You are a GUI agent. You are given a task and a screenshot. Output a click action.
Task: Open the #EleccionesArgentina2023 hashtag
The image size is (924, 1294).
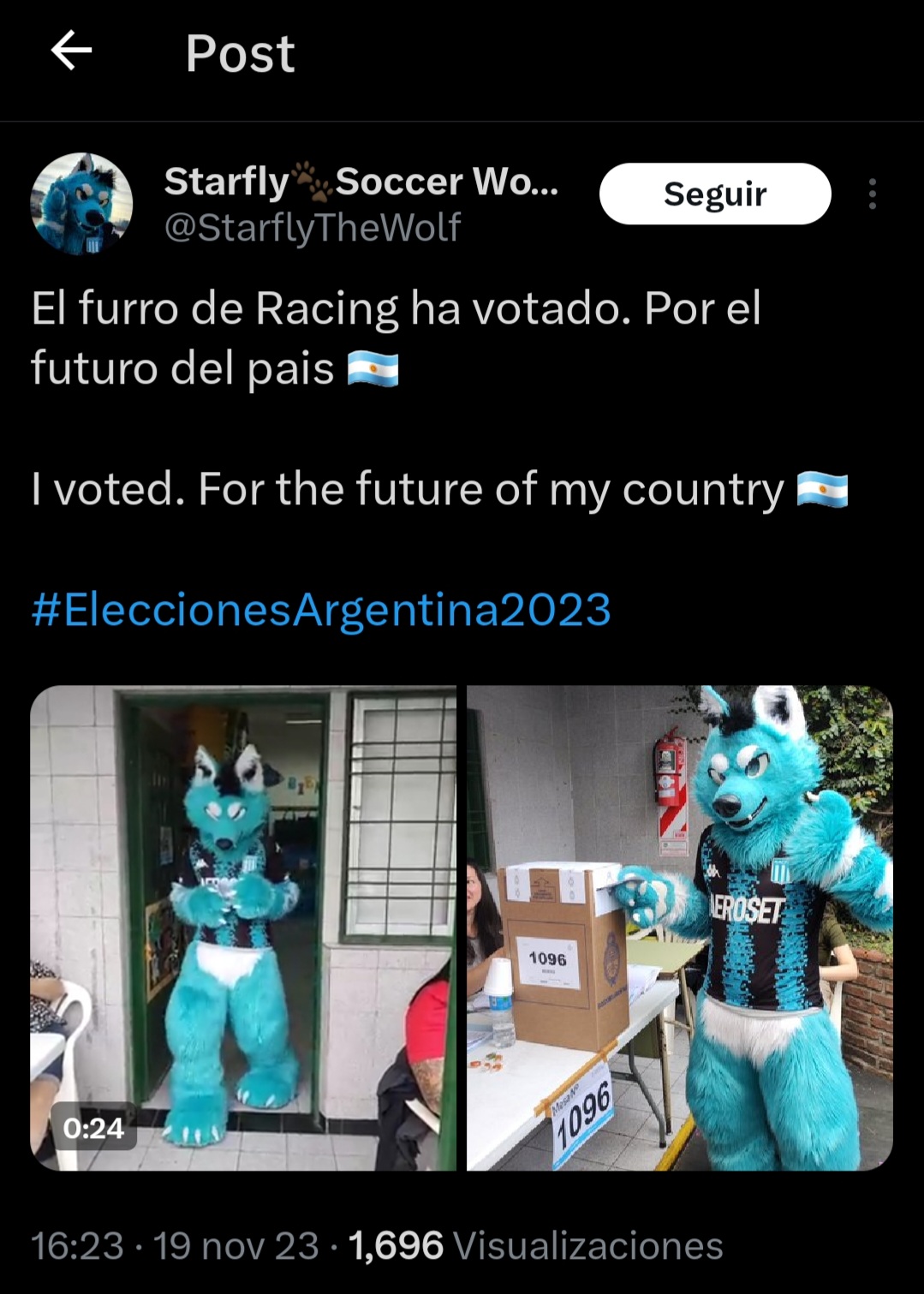(x=321, y=610)
